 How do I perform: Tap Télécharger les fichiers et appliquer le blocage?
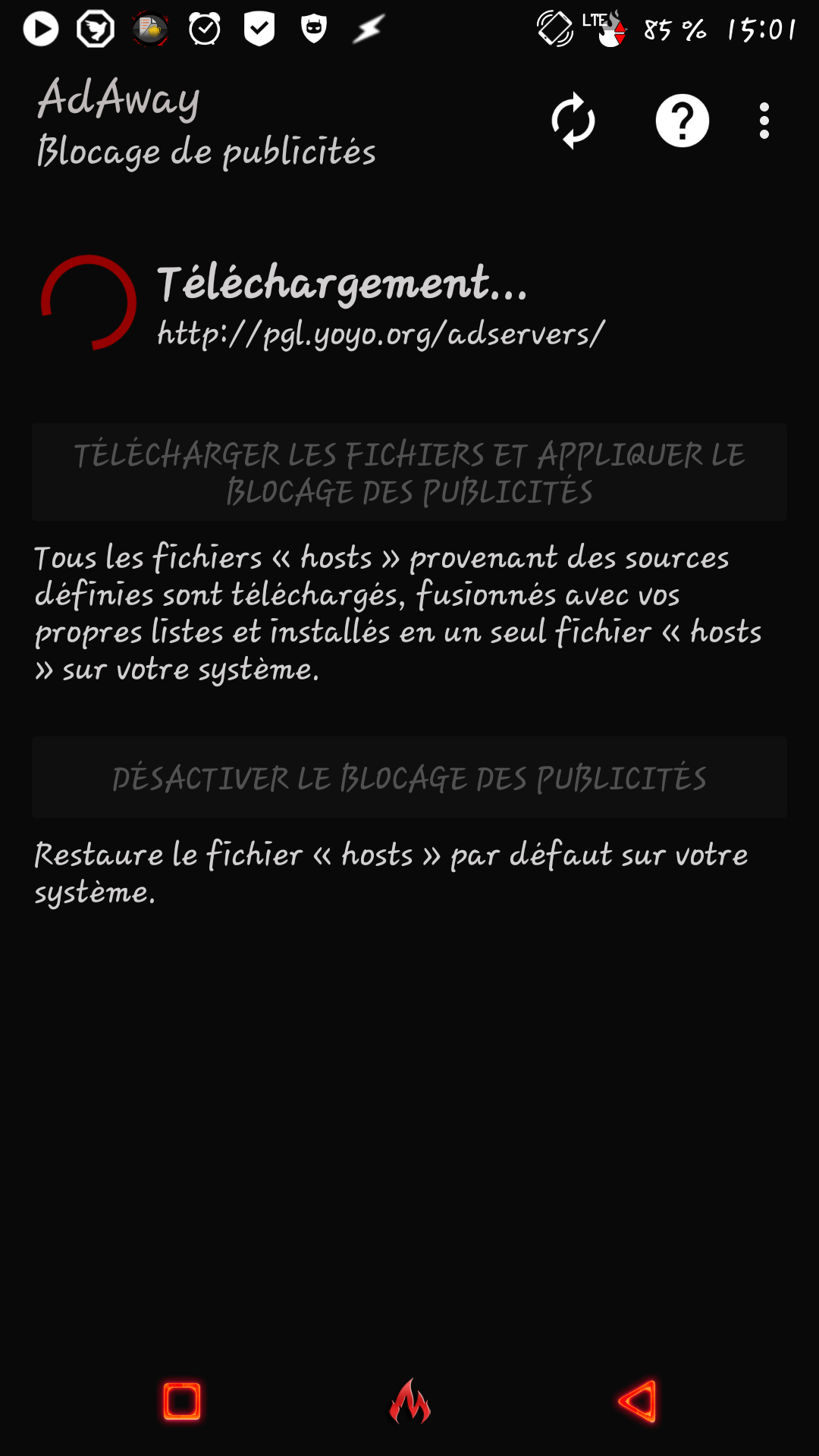pos(409,472)
